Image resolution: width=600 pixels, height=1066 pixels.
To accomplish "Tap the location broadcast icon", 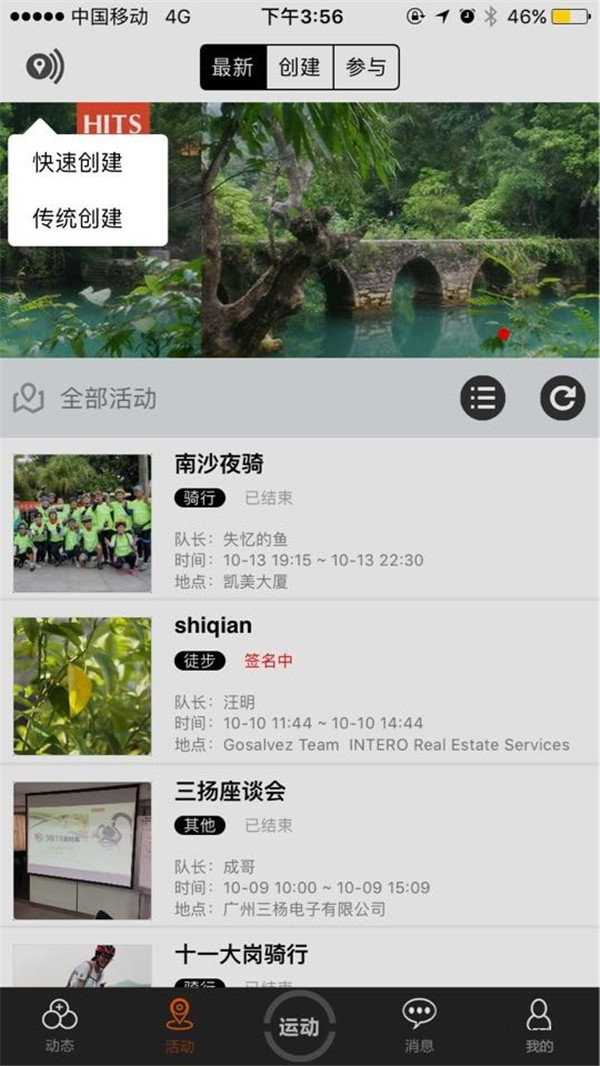I will pyautogui.click(x=44, y=67).
